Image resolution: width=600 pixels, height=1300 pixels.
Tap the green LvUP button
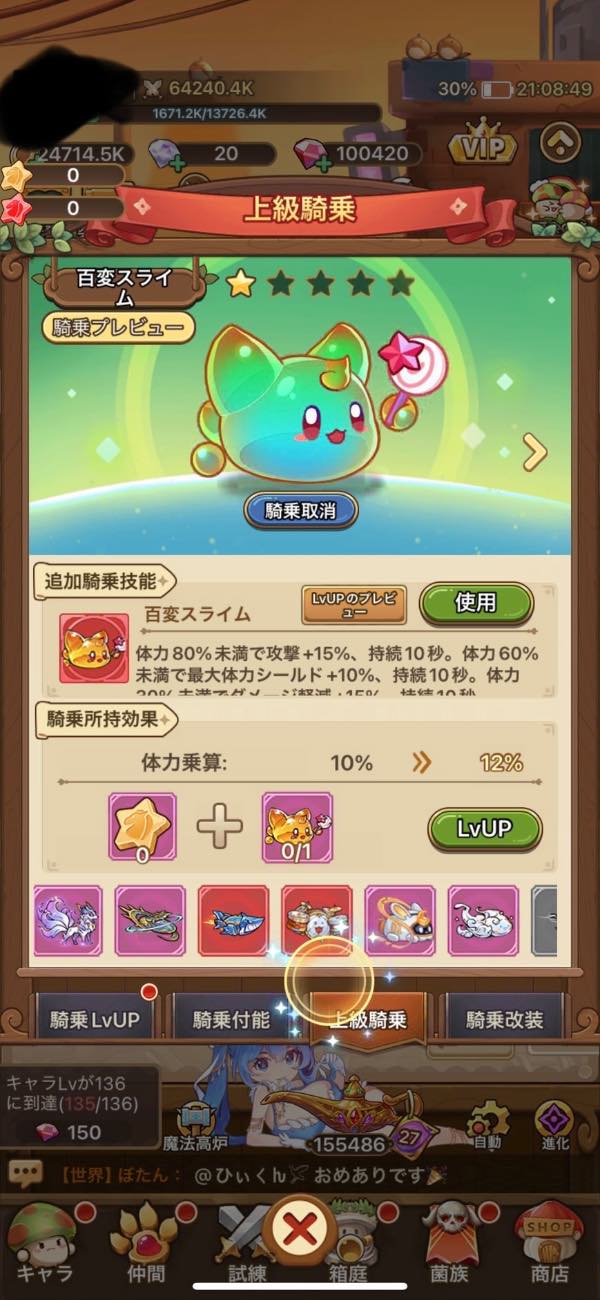484,829
